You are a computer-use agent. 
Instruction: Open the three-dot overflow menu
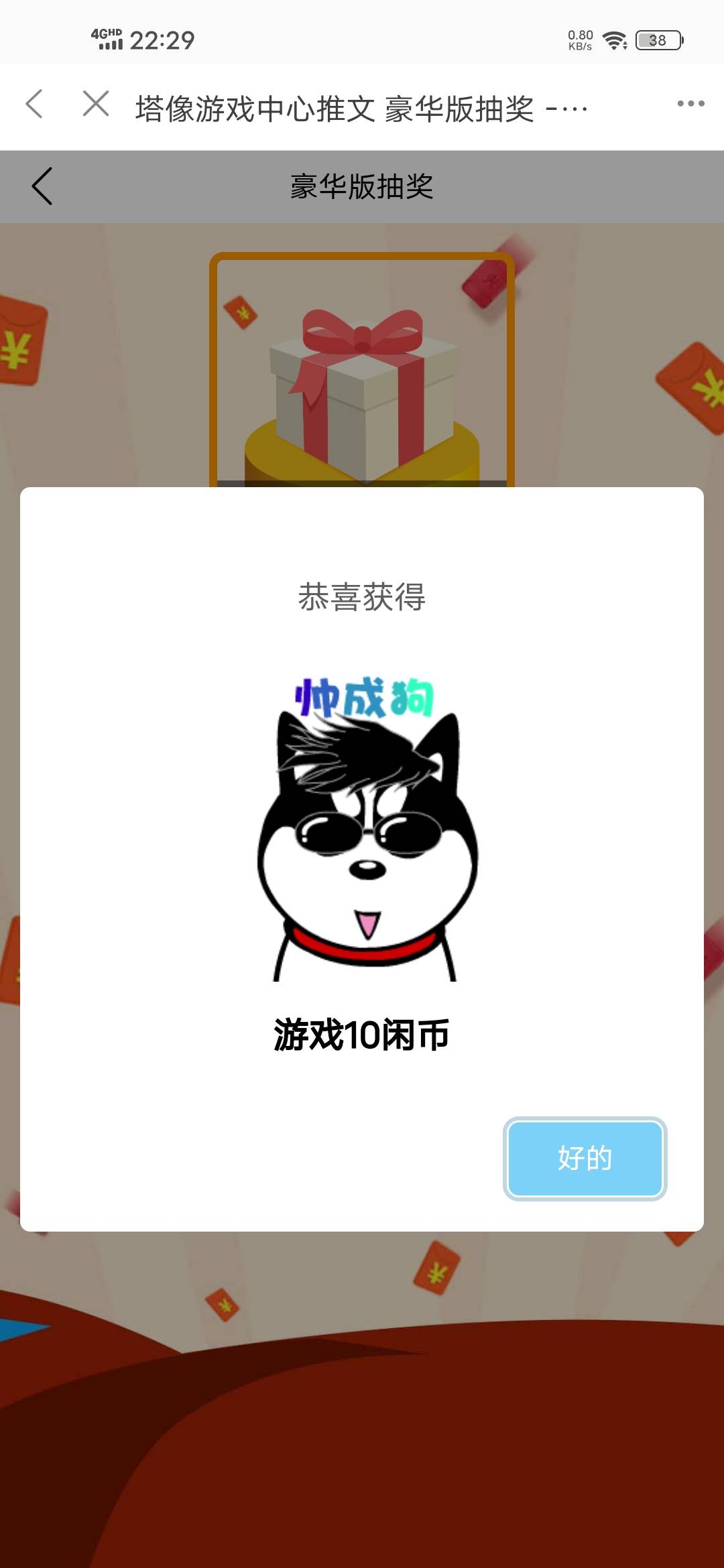point(690,104)
